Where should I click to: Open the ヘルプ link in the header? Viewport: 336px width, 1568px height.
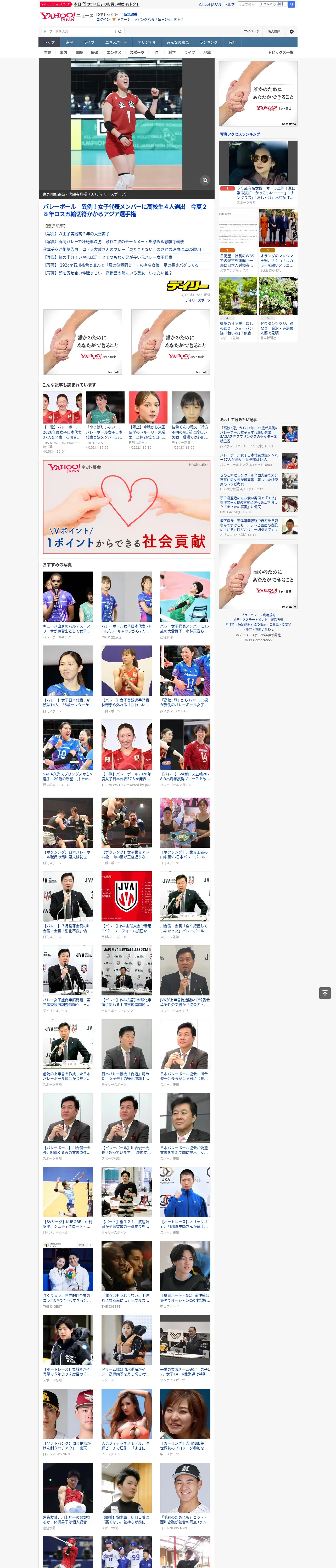[229, 4]
